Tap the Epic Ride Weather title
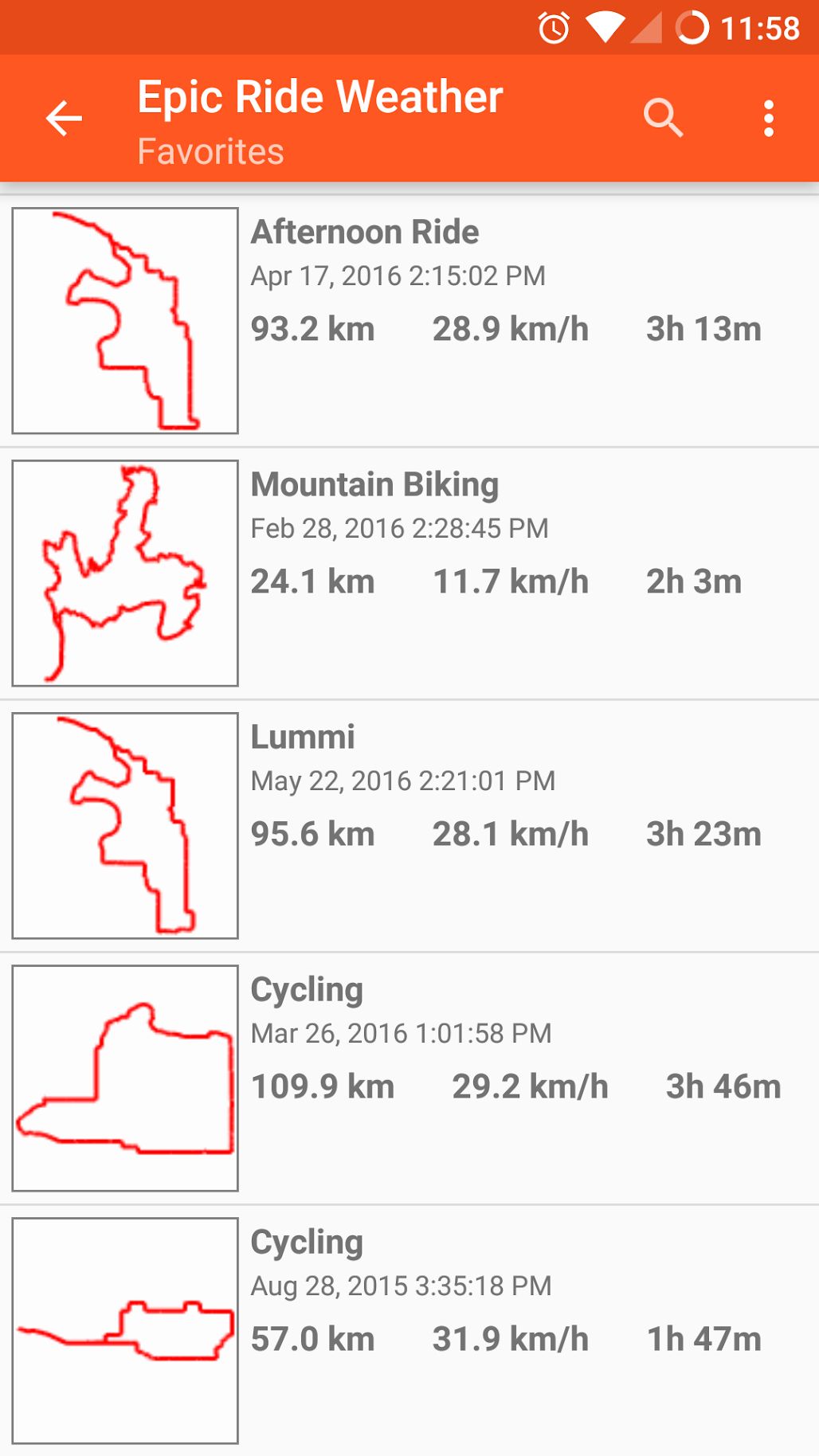 coord(319,96)
